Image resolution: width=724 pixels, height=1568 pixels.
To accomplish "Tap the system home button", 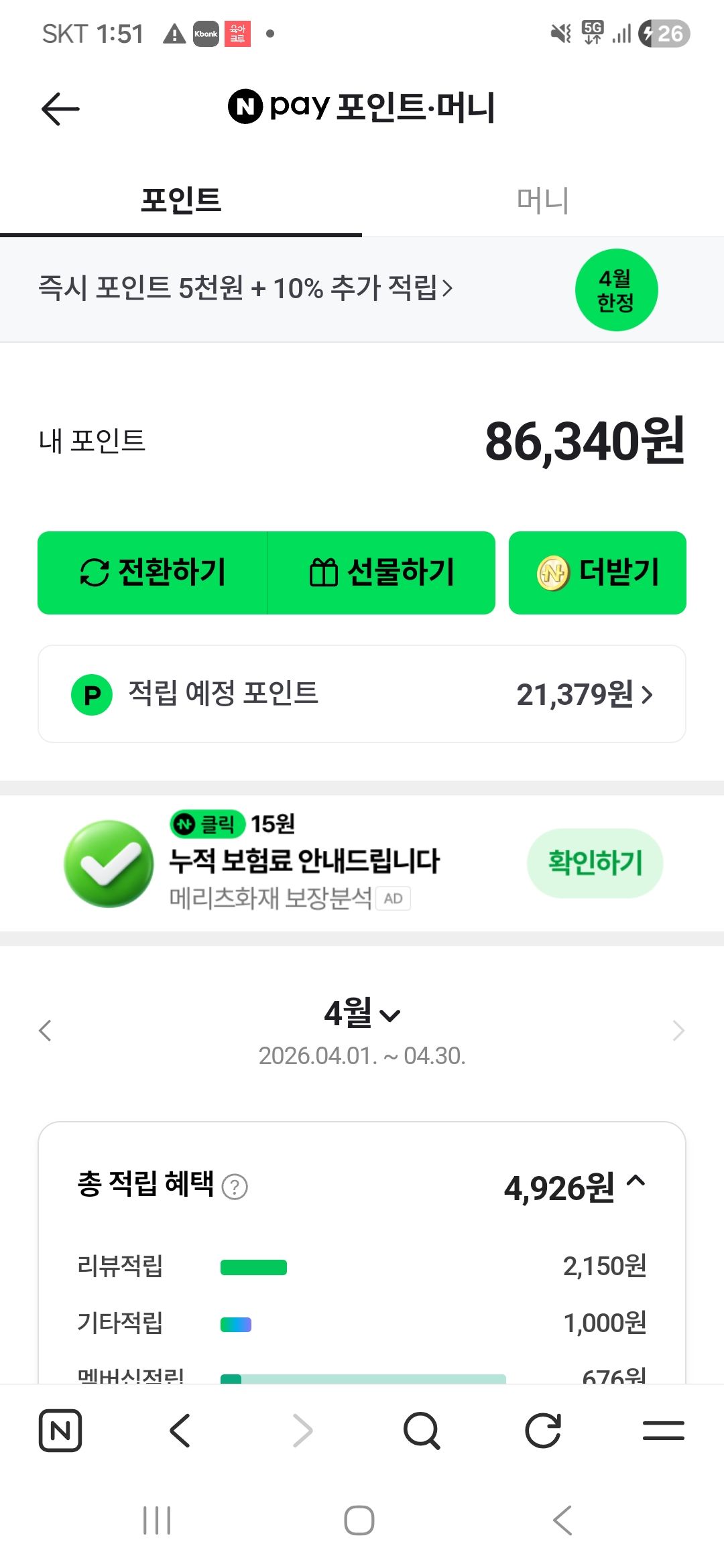I will (x=359, y=1520).
